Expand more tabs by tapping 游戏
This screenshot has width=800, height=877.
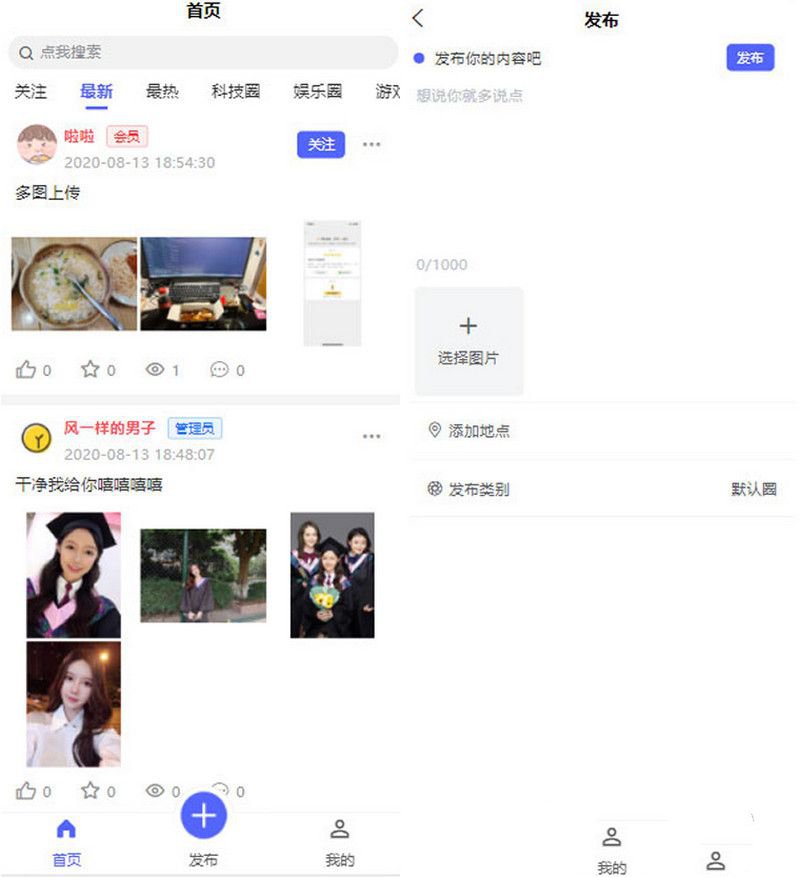[385, 90]
